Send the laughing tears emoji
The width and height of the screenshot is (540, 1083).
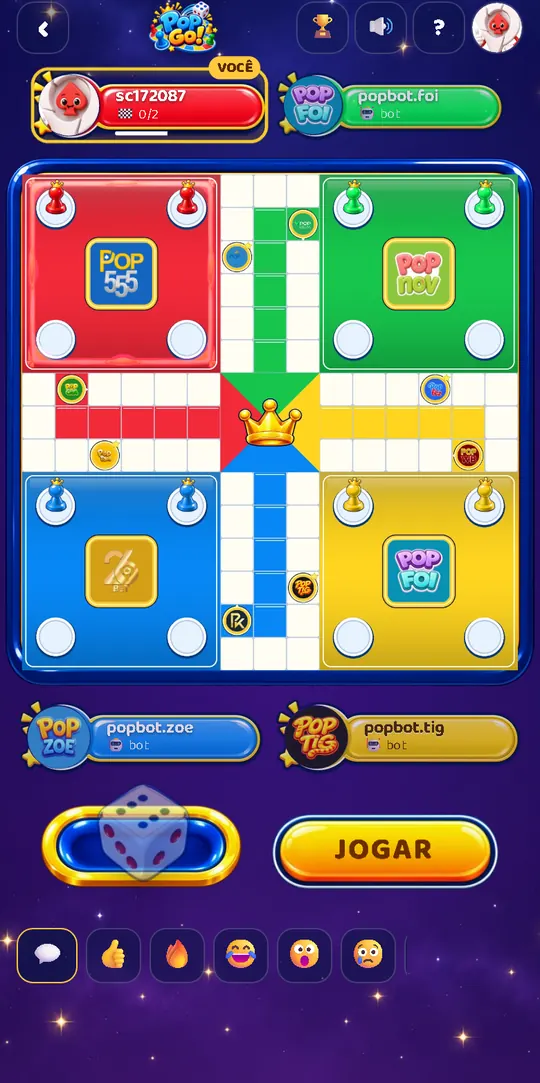click(x=240, y=955)
